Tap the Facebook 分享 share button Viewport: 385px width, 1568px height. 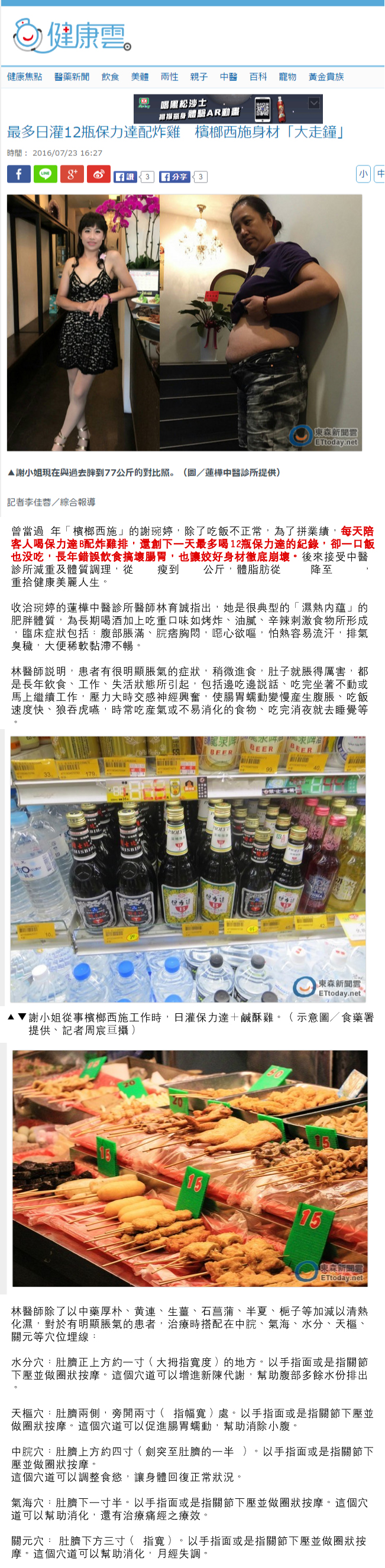click(174, 177)
